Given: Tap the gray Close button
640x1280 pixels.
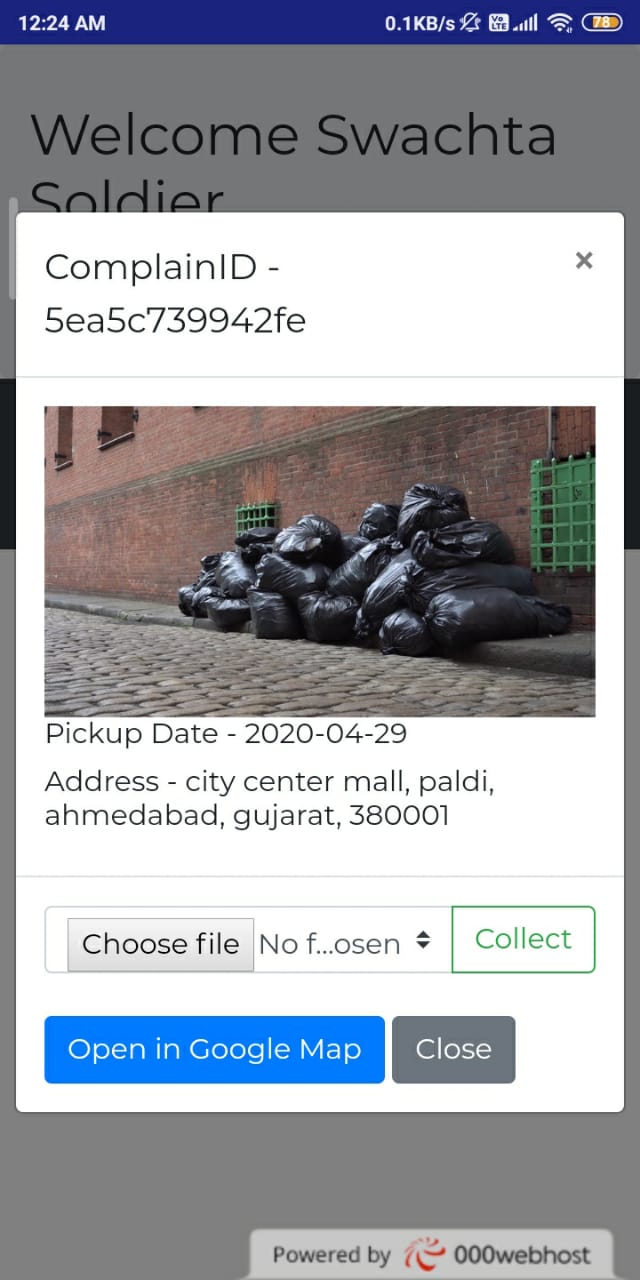Looking at the screenshot, I should click(453, 1049).
